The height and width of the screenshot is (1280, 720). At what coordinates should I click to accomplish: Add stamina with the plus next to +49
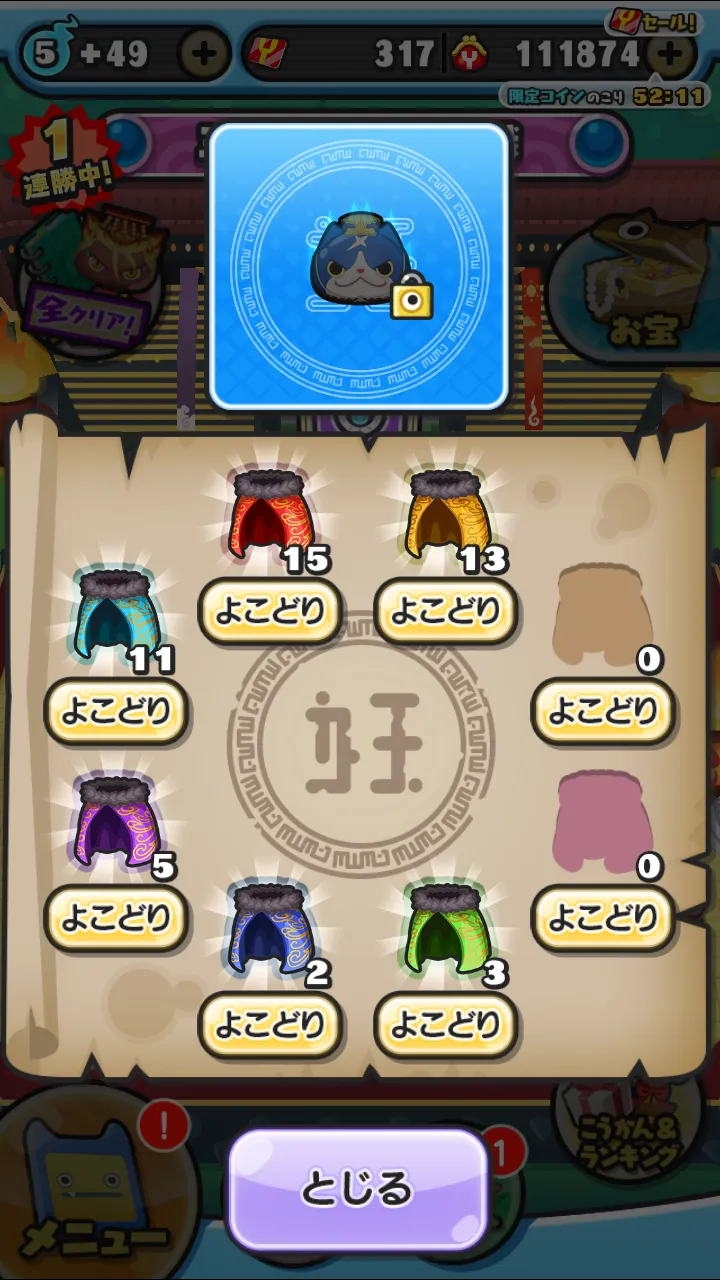(204, 54)
